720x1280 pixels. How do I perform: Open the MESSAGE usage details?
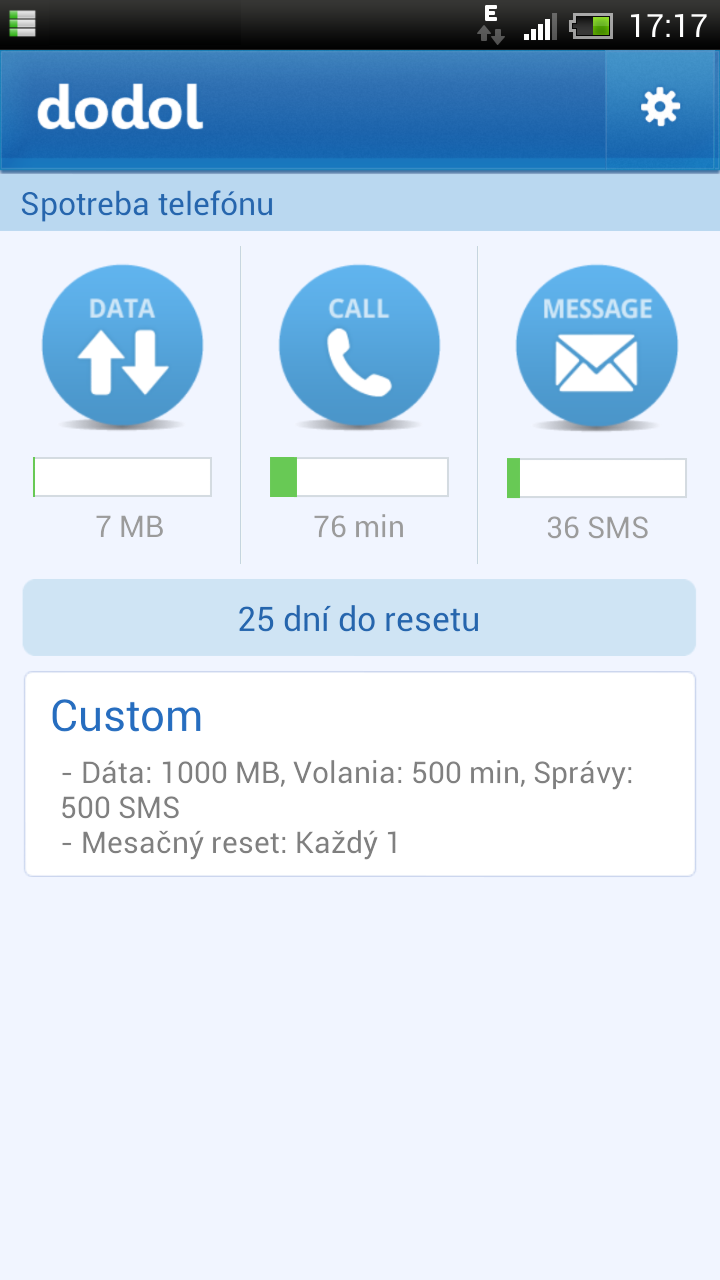pyautogui.click(x=597, y=346)
